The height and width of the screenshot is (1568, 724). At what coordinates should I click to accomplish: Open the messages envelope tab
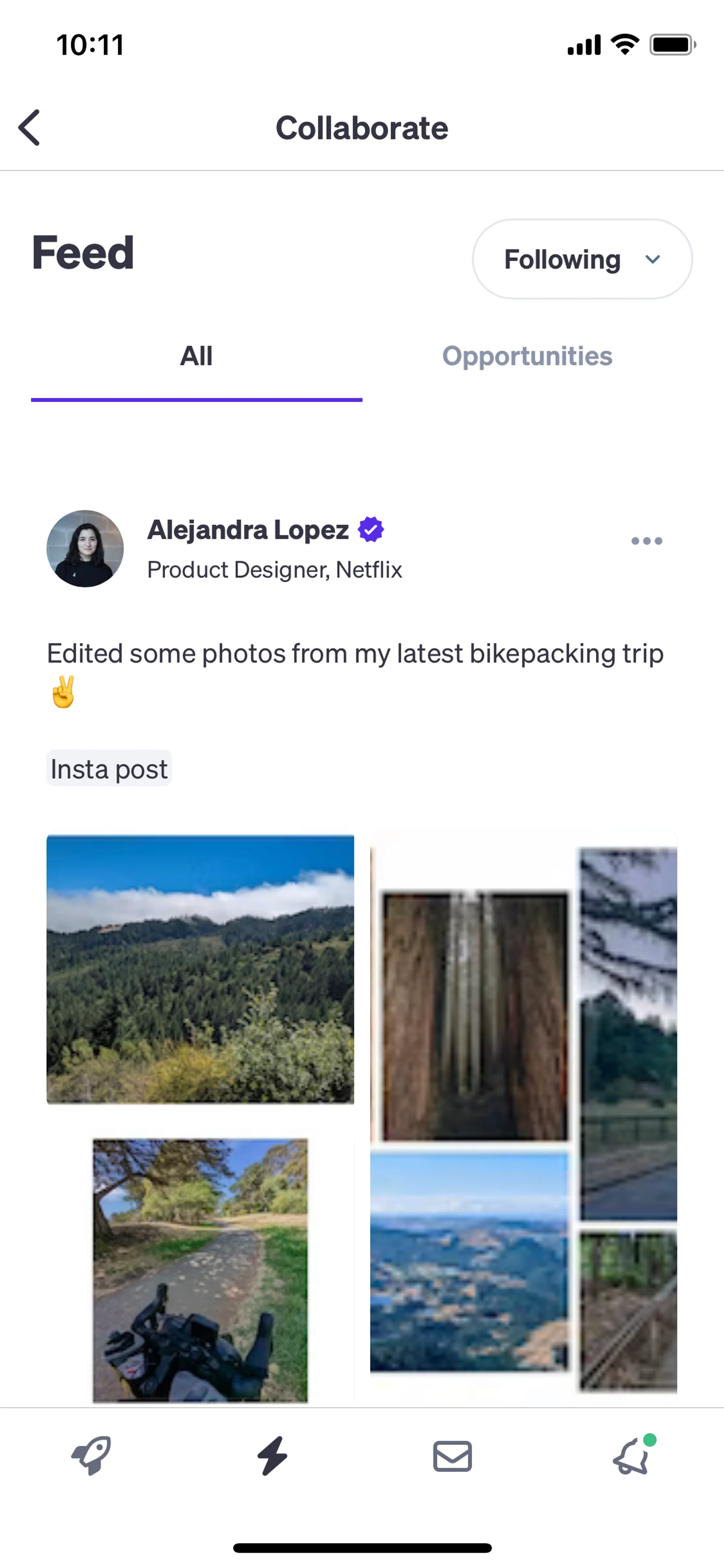(452, 1455)
